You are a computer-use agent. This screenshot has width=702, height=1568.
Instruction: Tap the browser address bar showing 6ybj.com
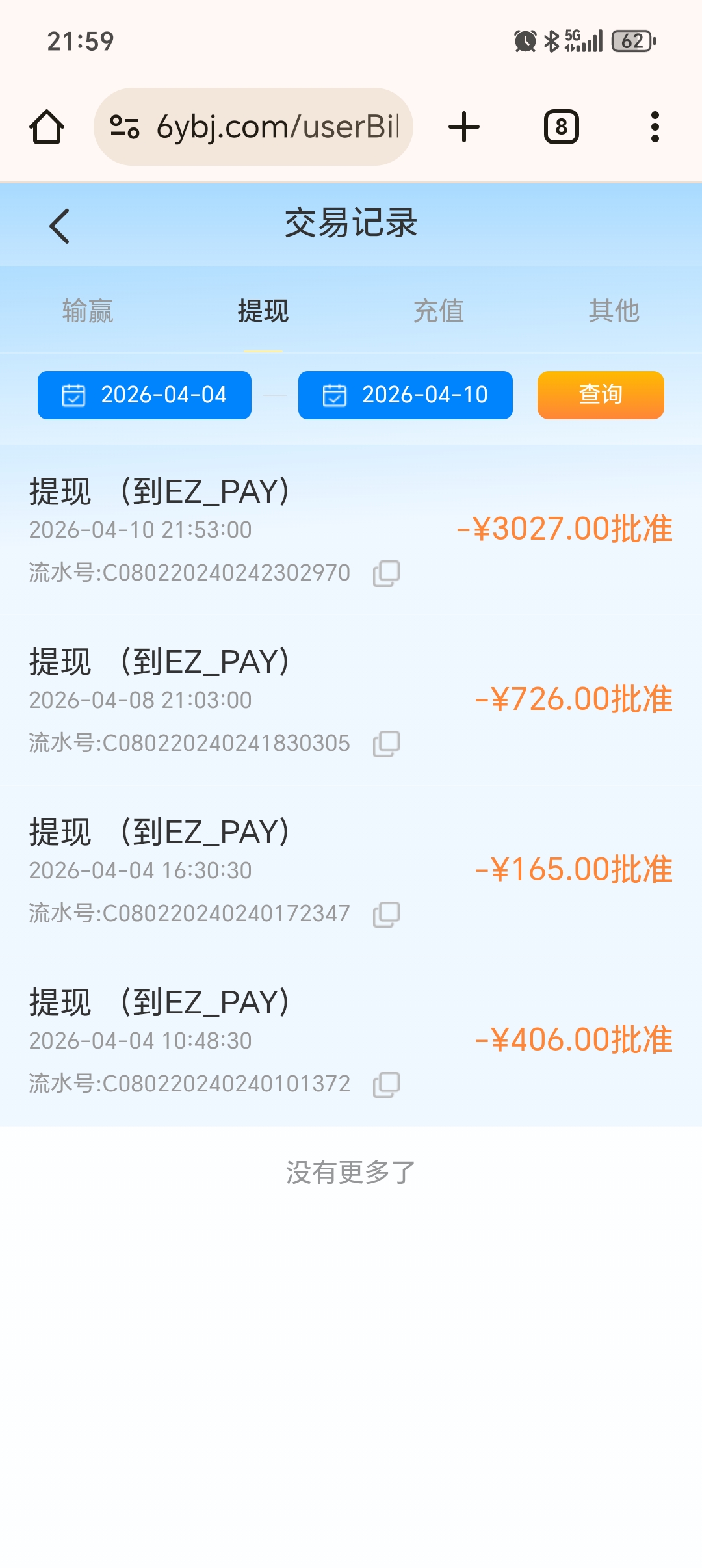coord(273,126)
